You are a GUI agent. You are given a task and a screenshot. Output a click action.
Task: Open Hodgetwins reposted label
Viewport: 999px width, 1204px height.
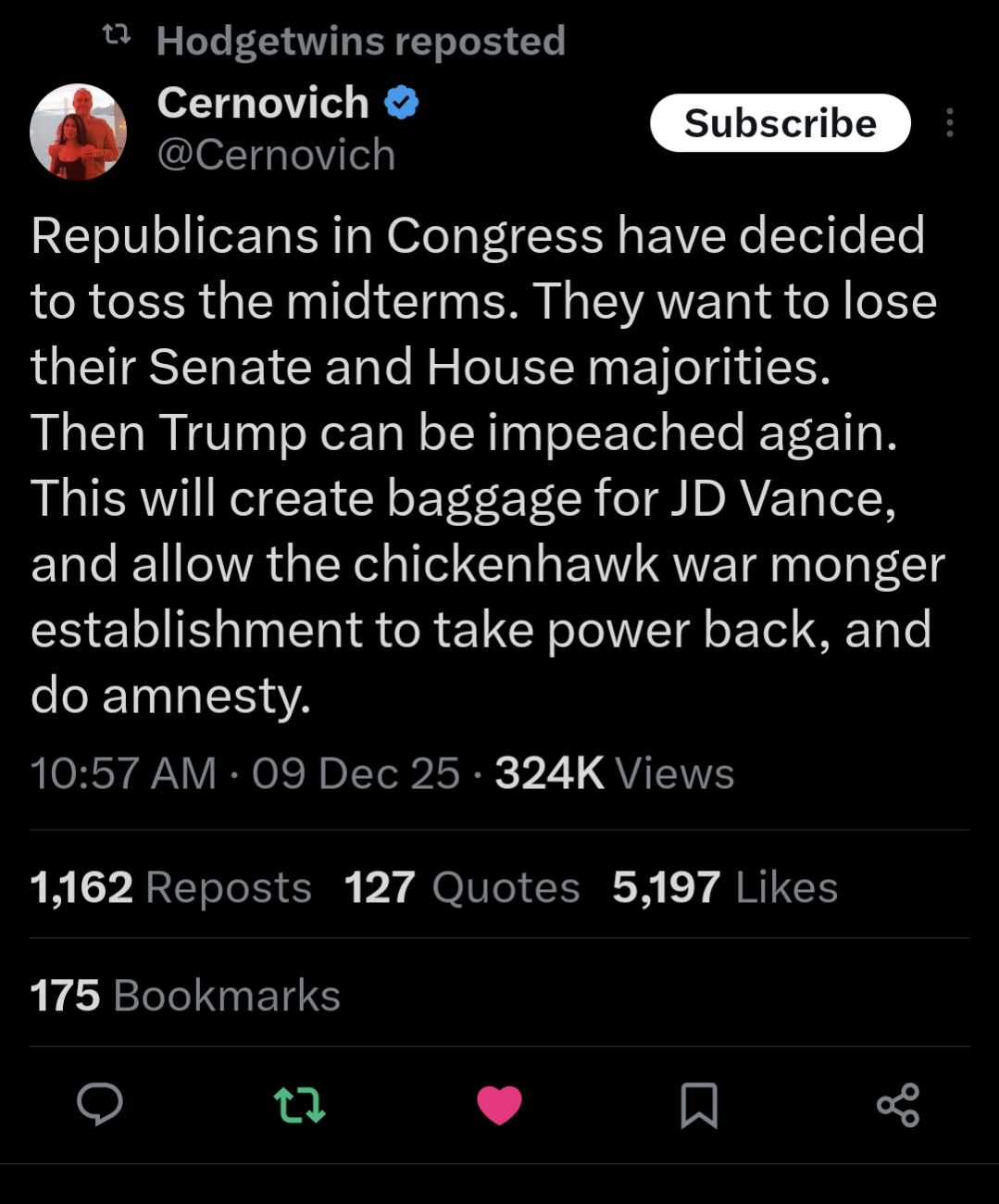(x=359, y=41)
